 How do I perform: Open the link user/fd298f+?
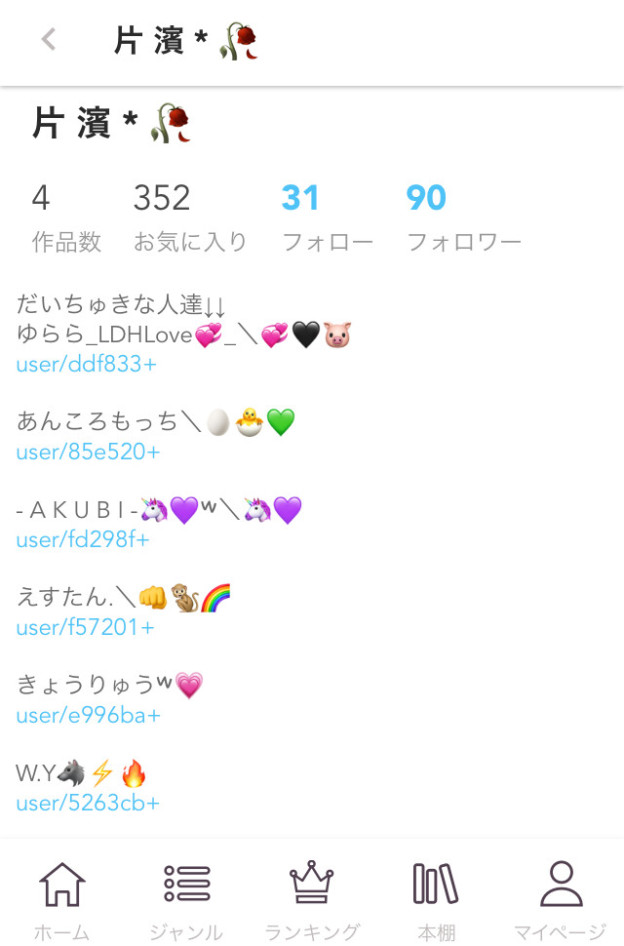point(83,540)
